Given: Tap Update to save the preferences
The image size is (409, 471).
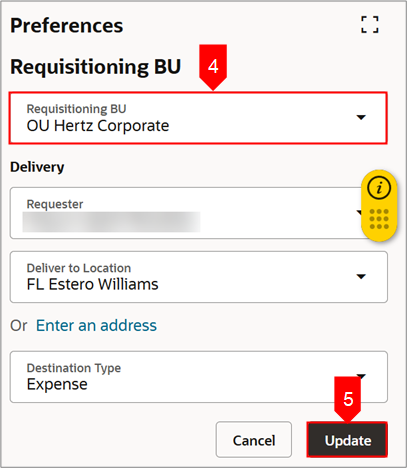Looking at the screenshot, I should coord(349,441).
